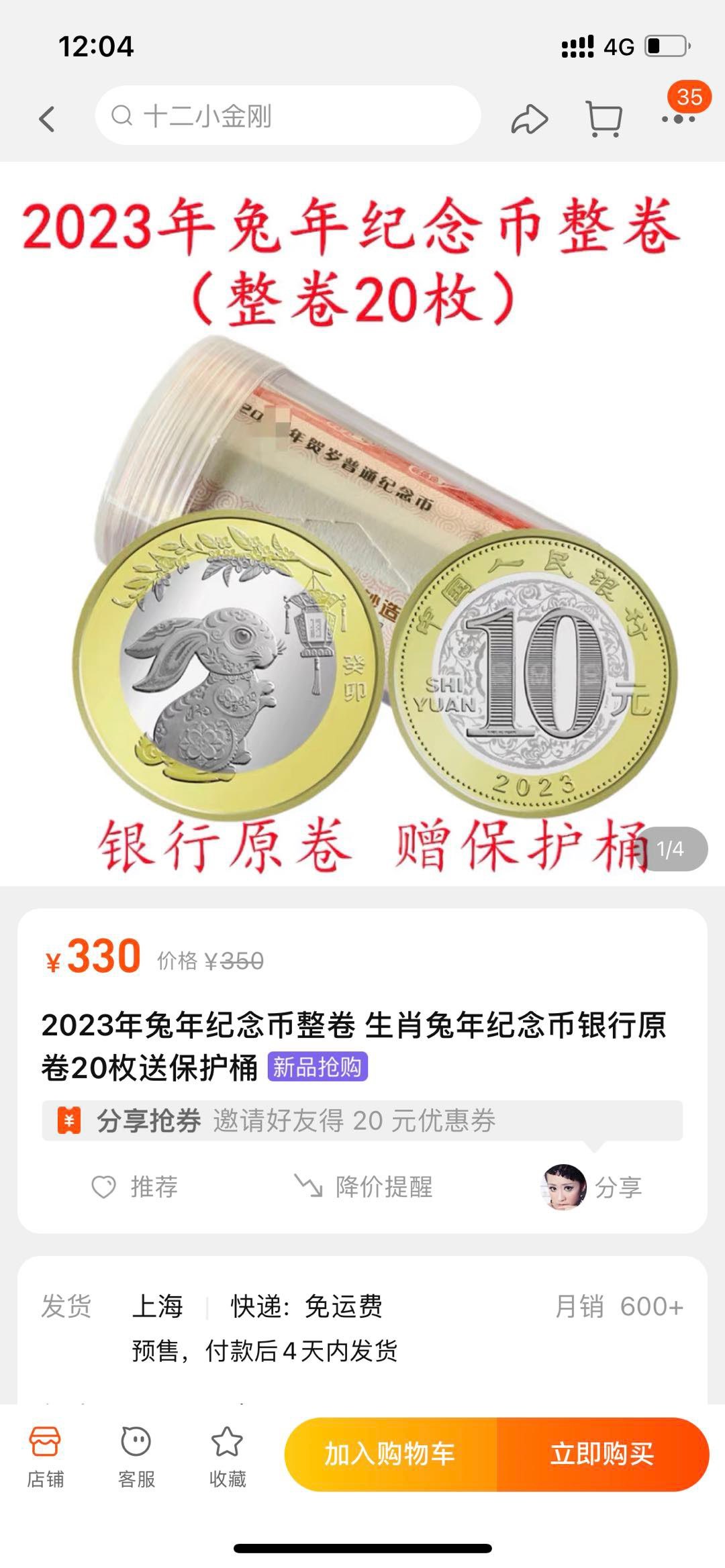The height and width of the screenshot is (1568, 725).
Task: Tap 立即购买 to buy now
Action: pos(602,1453)
